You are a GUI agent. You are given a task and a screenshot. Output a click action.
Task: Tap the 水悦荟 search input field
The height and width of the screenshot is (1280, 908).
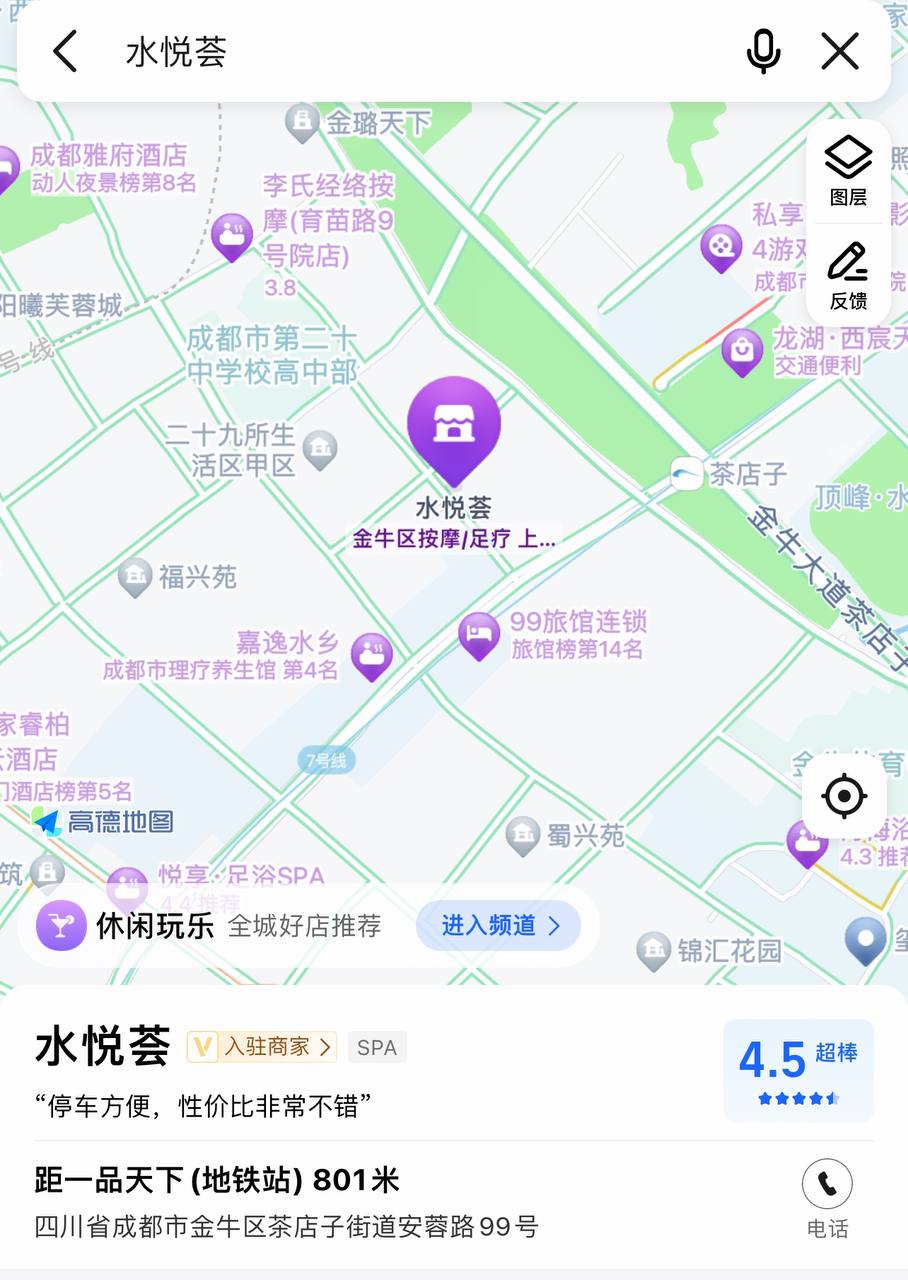pyautogui.click(x=300, y=52)
